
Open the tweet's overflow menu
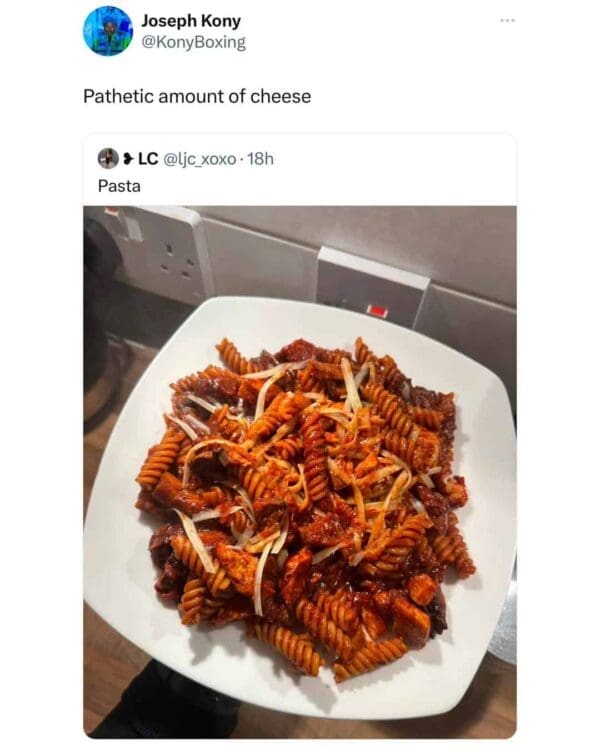point(509,18)
